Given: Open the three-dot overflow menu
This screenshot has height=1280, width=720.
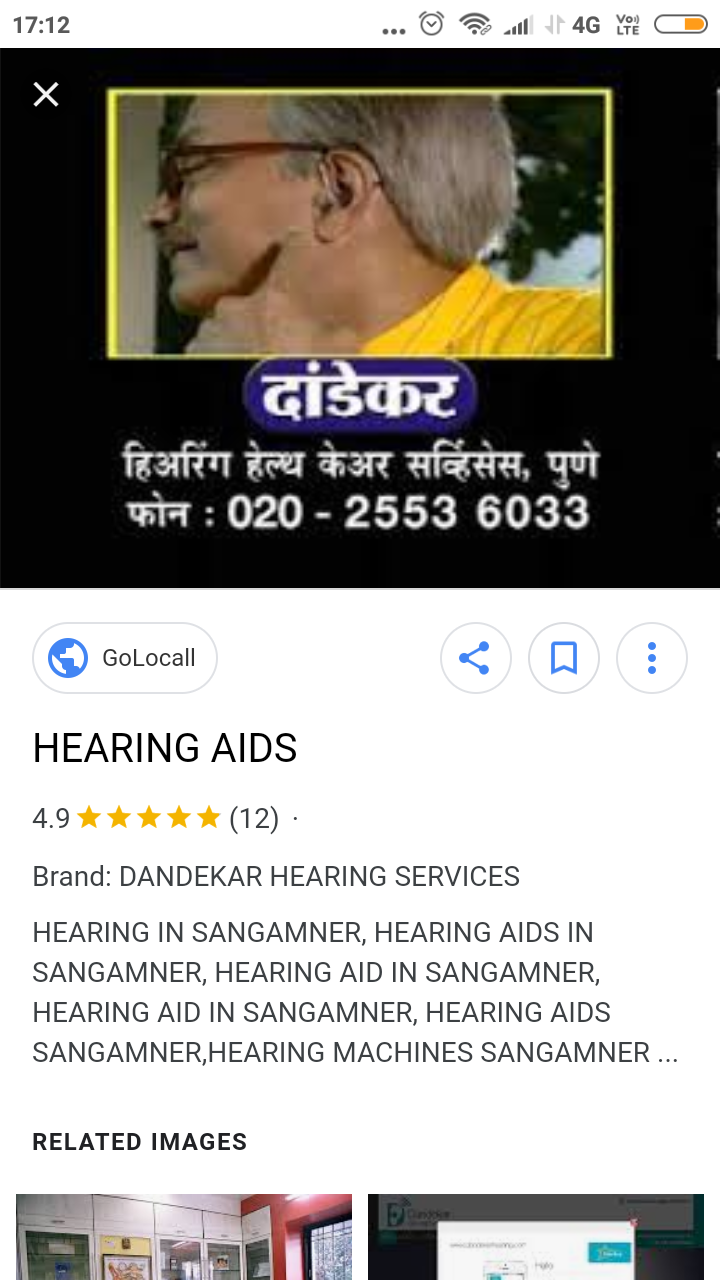Looking at the screenshot, I should coord(651,658).
